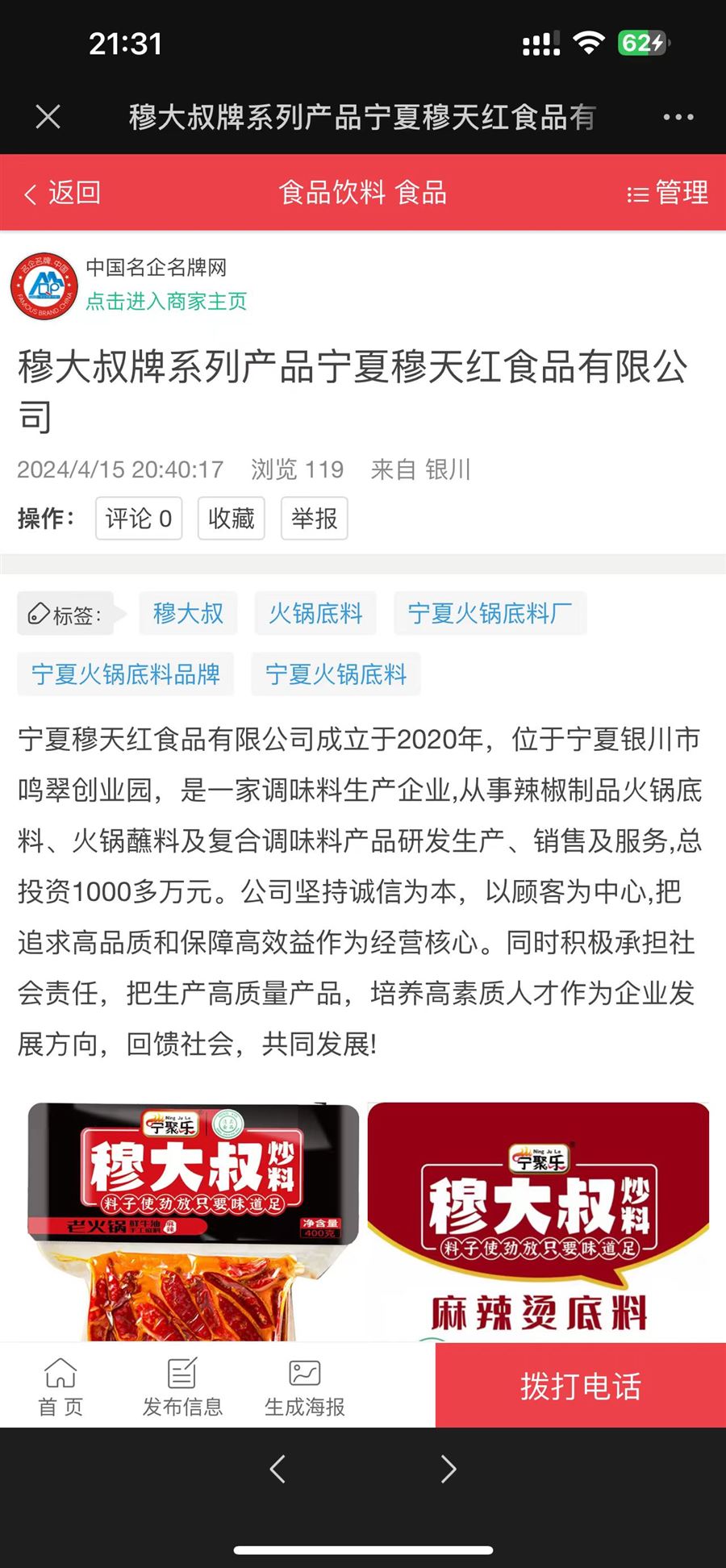Go to 首页 home
The width and height of the screenshot is (726, 1568).
click(x=60, y=1386)
